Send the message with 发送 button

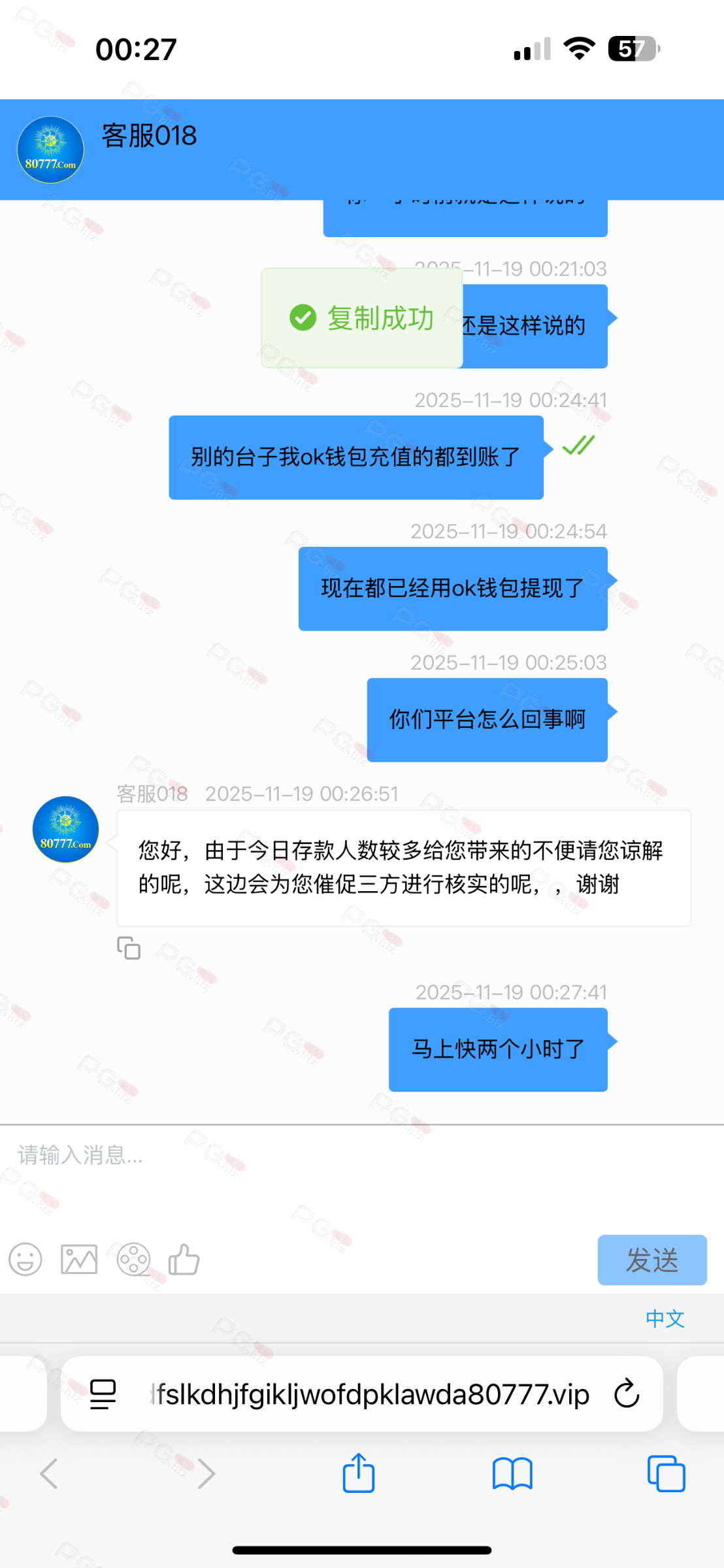[651, 1260]
